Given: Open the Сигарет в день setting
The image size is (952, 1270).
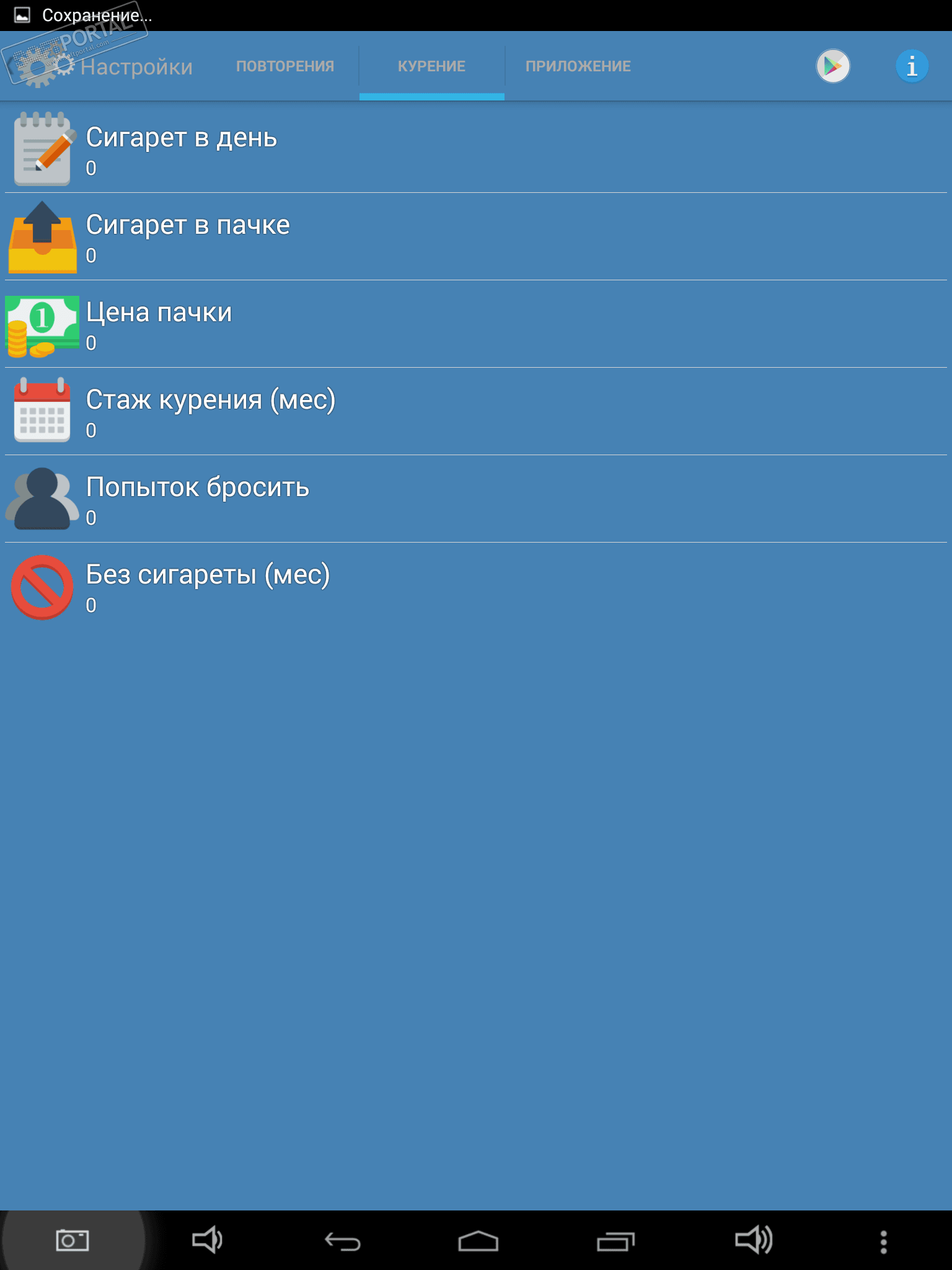Looking at the screenshot, I should (181, 149).
